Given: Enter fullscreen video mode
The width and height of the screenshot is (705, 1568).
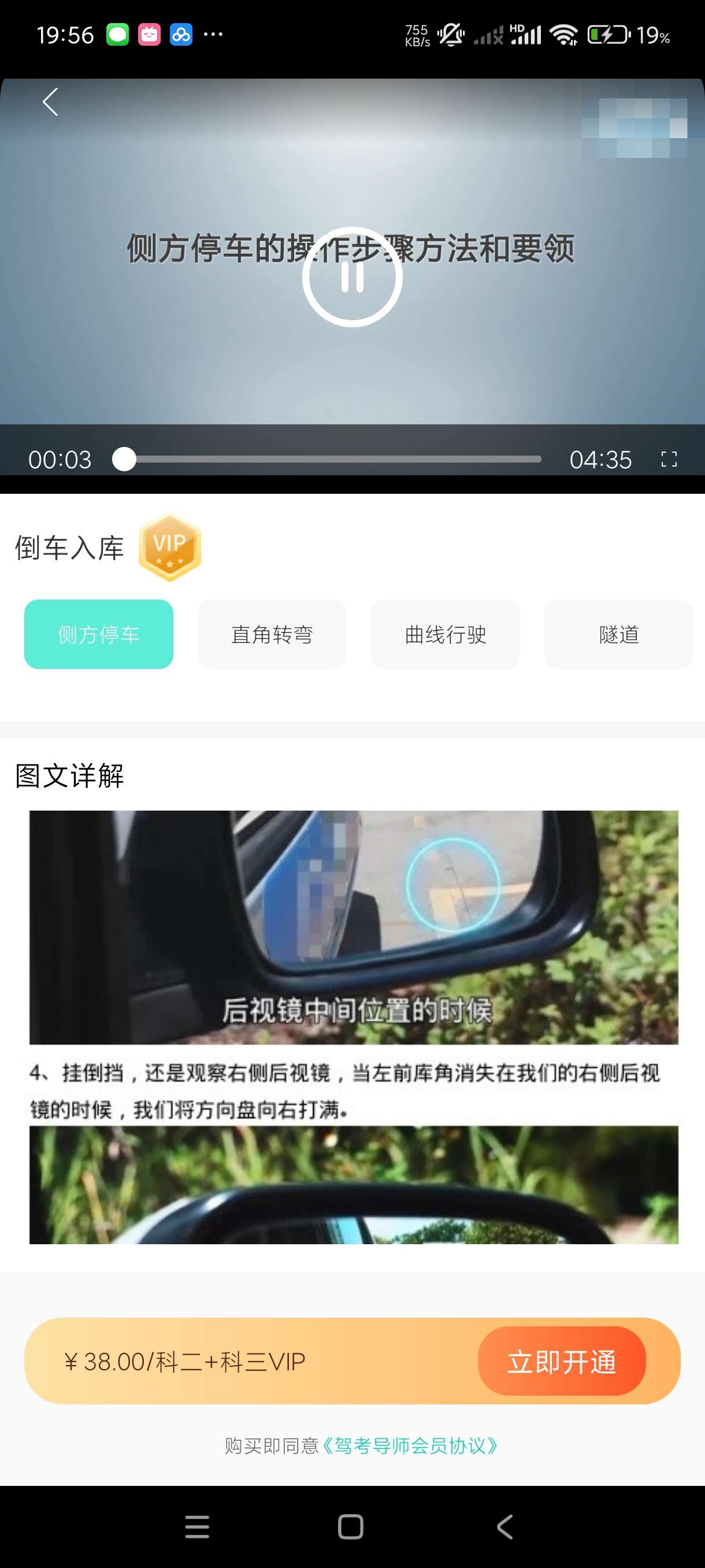Looking at the screenshot, I should pyautogui.click(x=669, y=460).
